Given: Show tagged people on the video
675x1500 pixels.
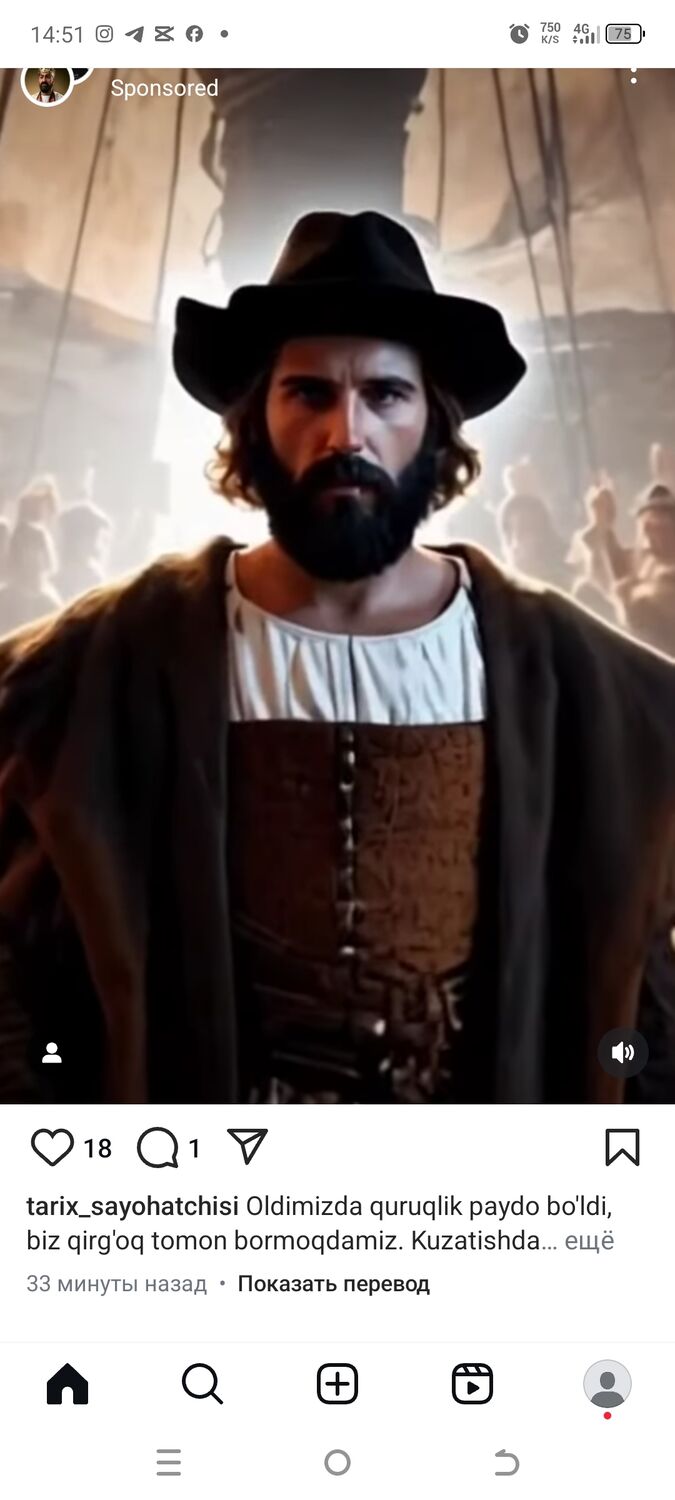Looking at the screenshot, I should pos(52,1052).
